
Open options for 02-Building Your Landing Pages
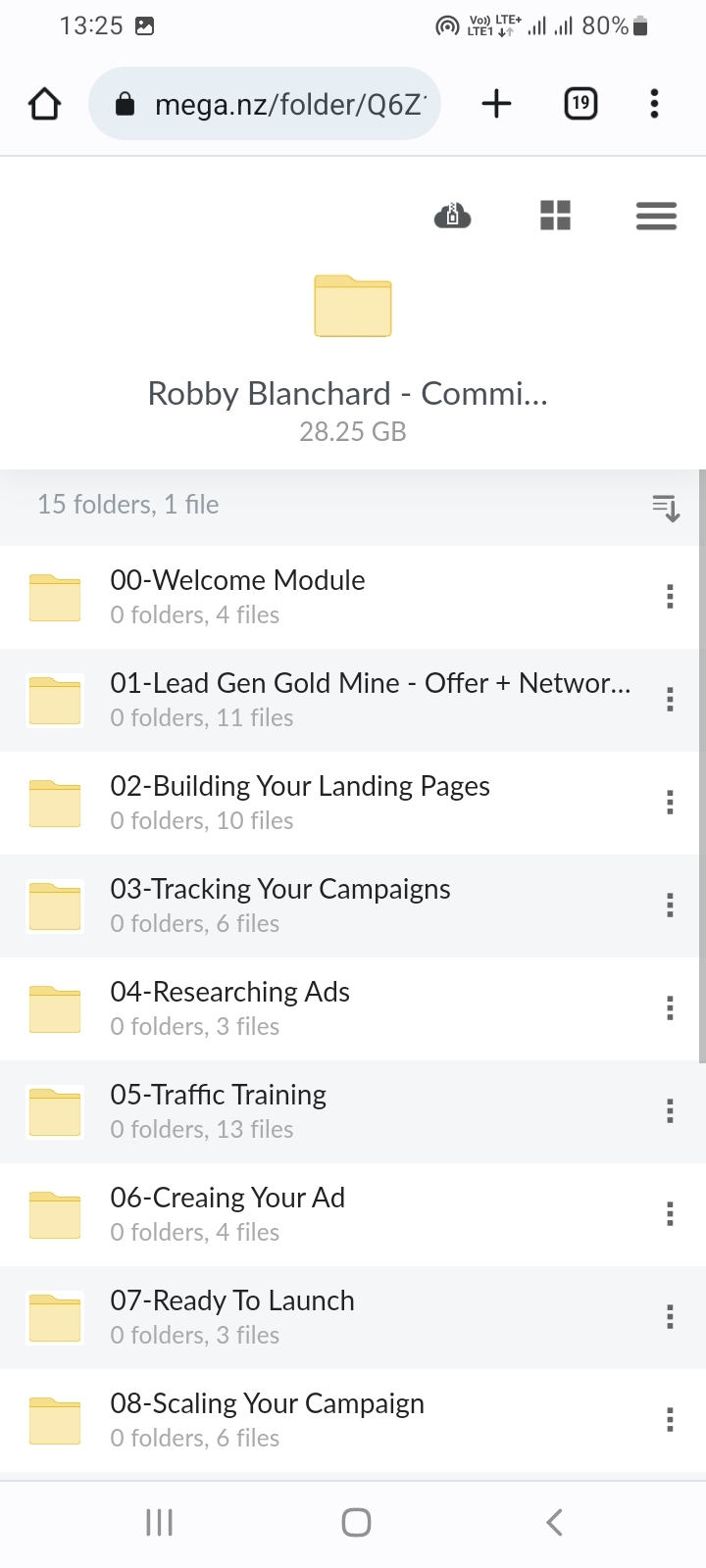670,803
